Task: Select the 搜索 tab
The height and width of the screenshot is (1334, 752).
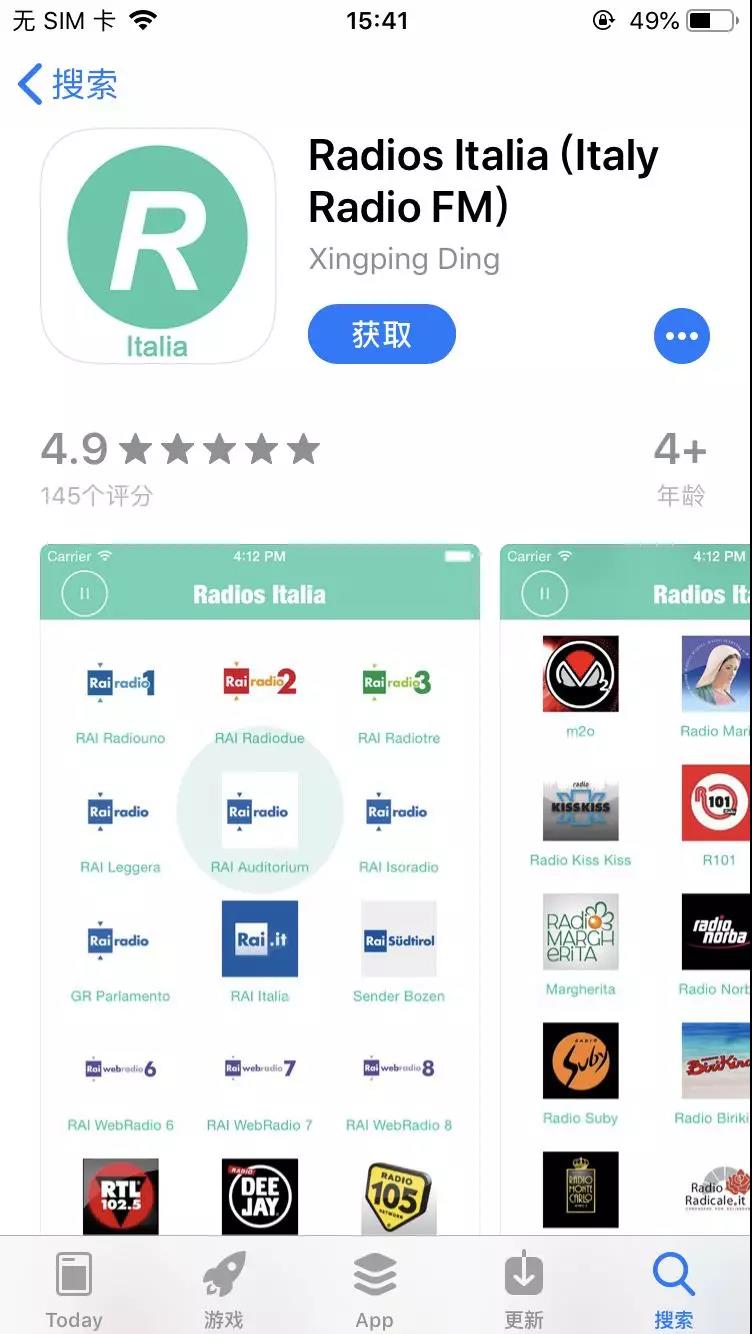Action: point(673,1288)
